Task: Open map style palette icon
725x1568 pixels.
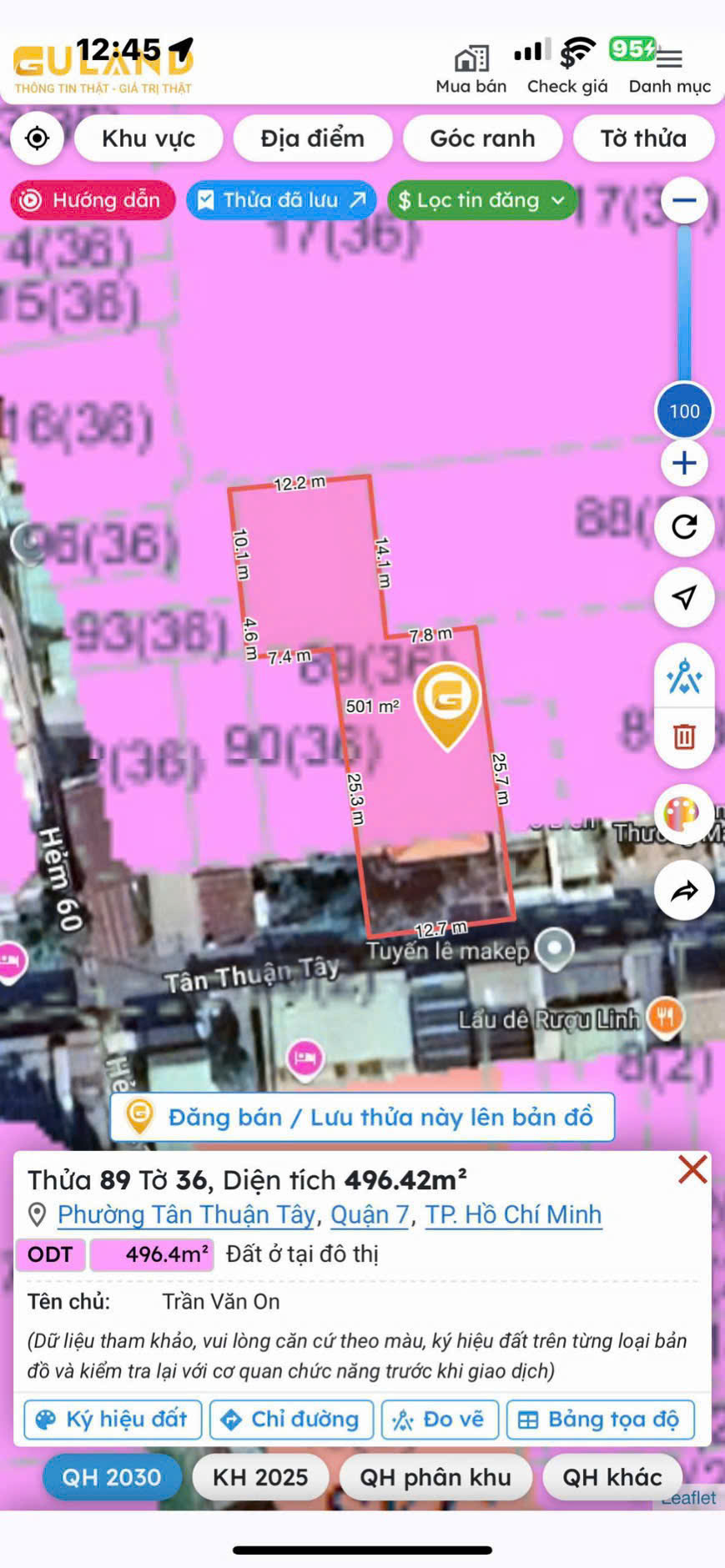Action: point(683,815)
